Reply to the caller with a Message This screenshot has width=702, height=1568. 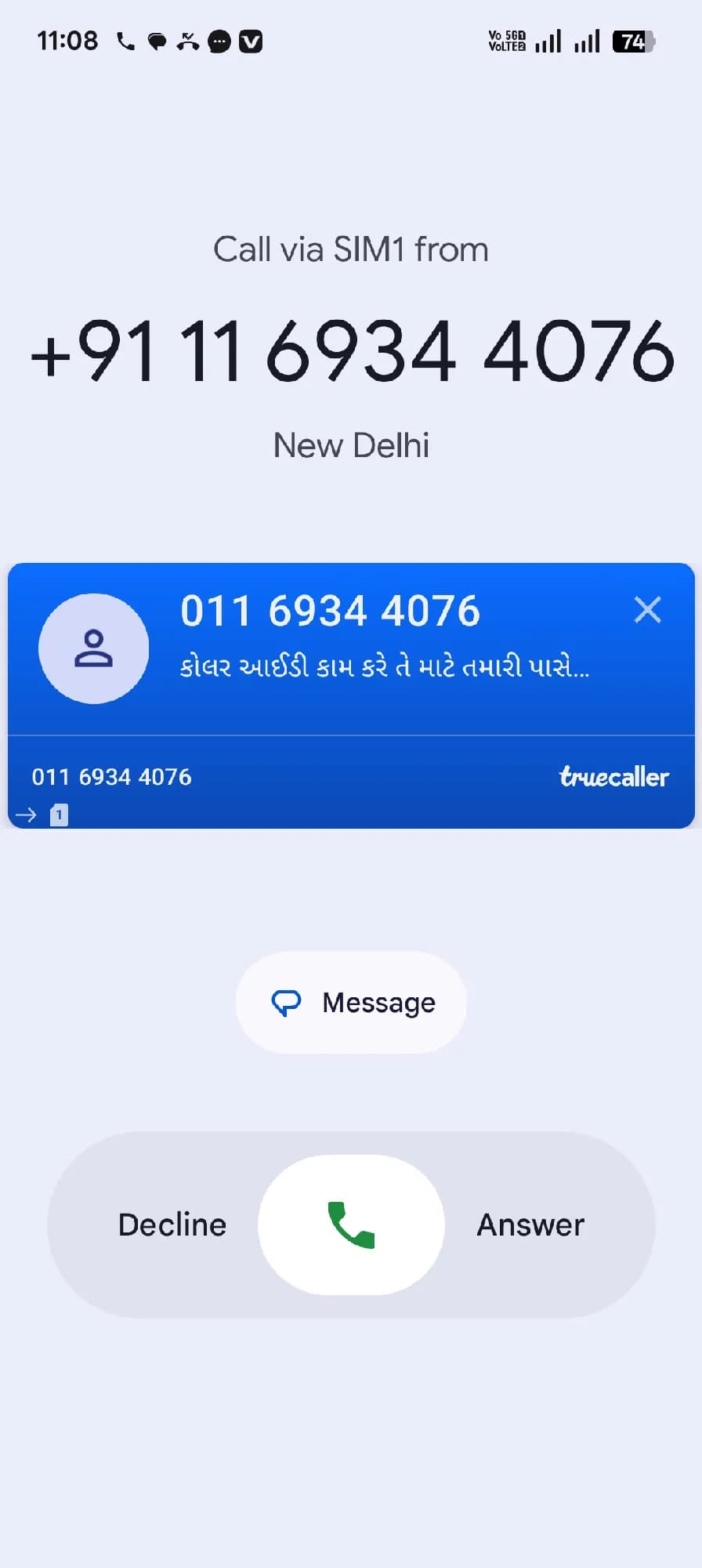pos(351,1003)
